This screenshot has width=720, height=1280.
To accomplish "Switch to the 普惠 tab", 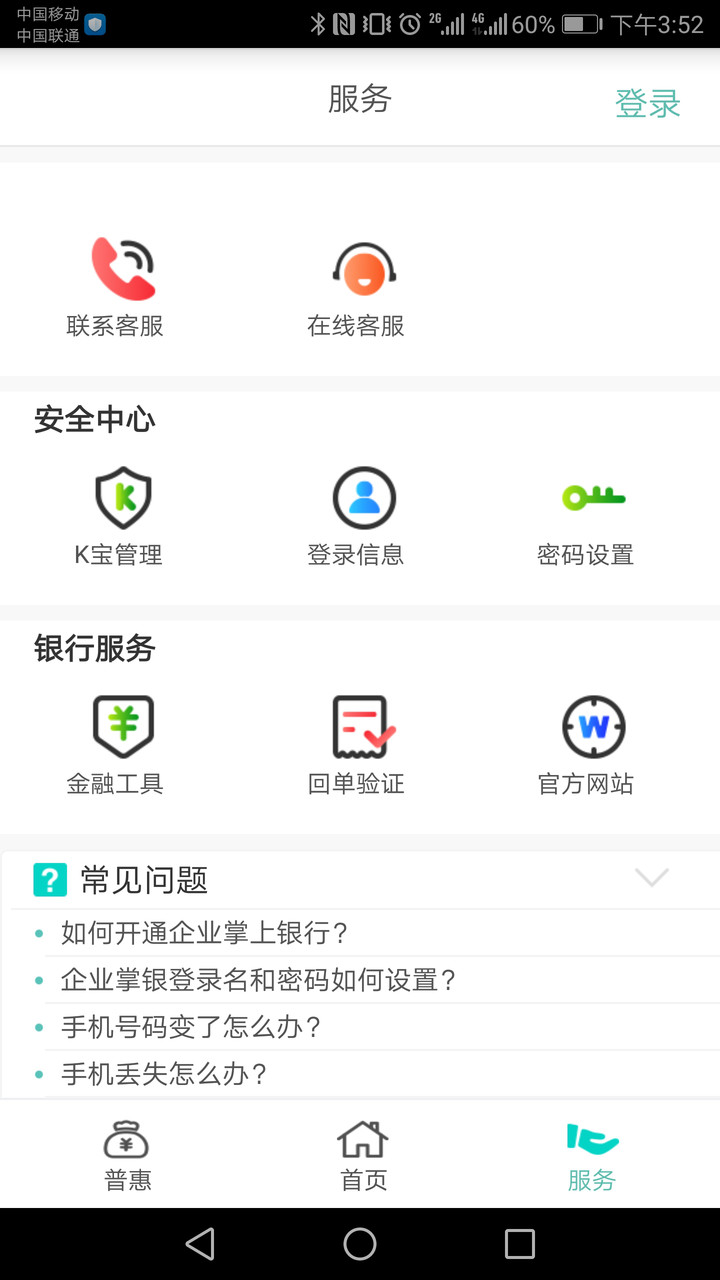I will (126, 1153).
